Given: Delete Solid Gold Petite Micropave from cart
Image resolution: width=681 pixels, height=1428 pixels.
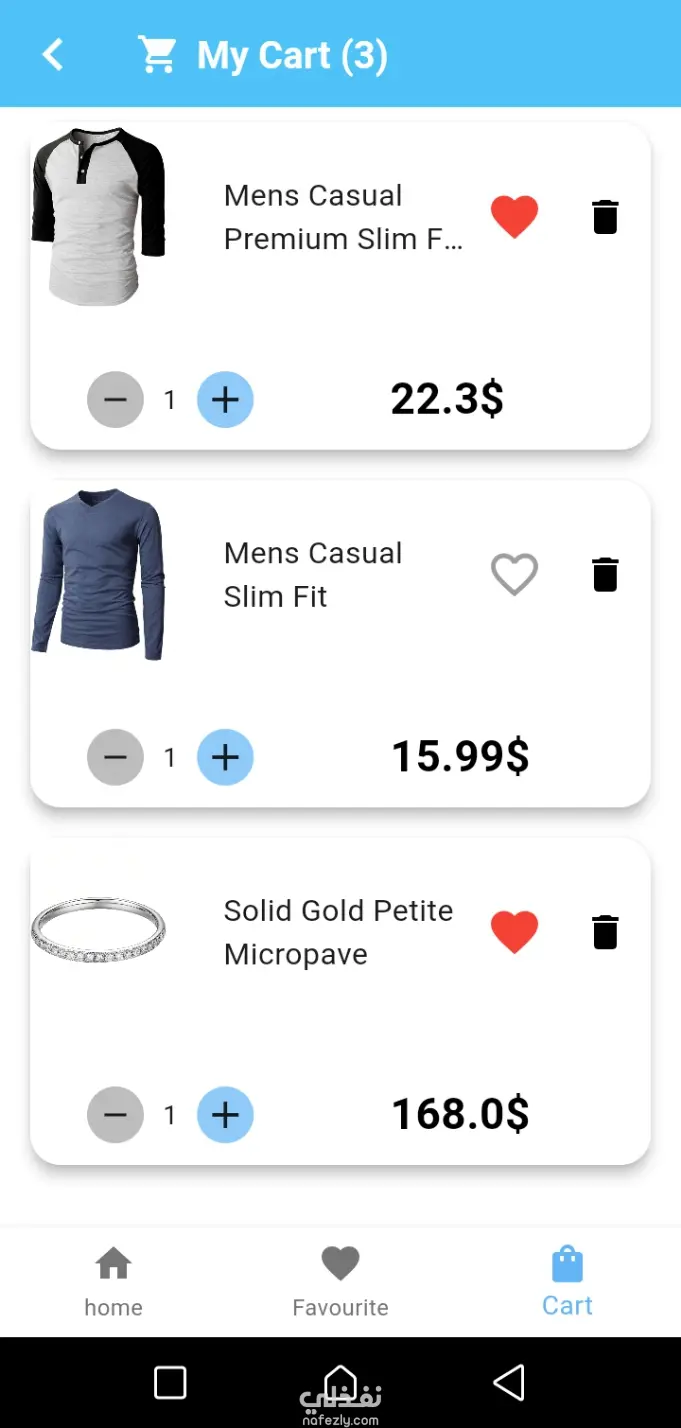Looking at the screenshot, I should (x=605, y=932).
